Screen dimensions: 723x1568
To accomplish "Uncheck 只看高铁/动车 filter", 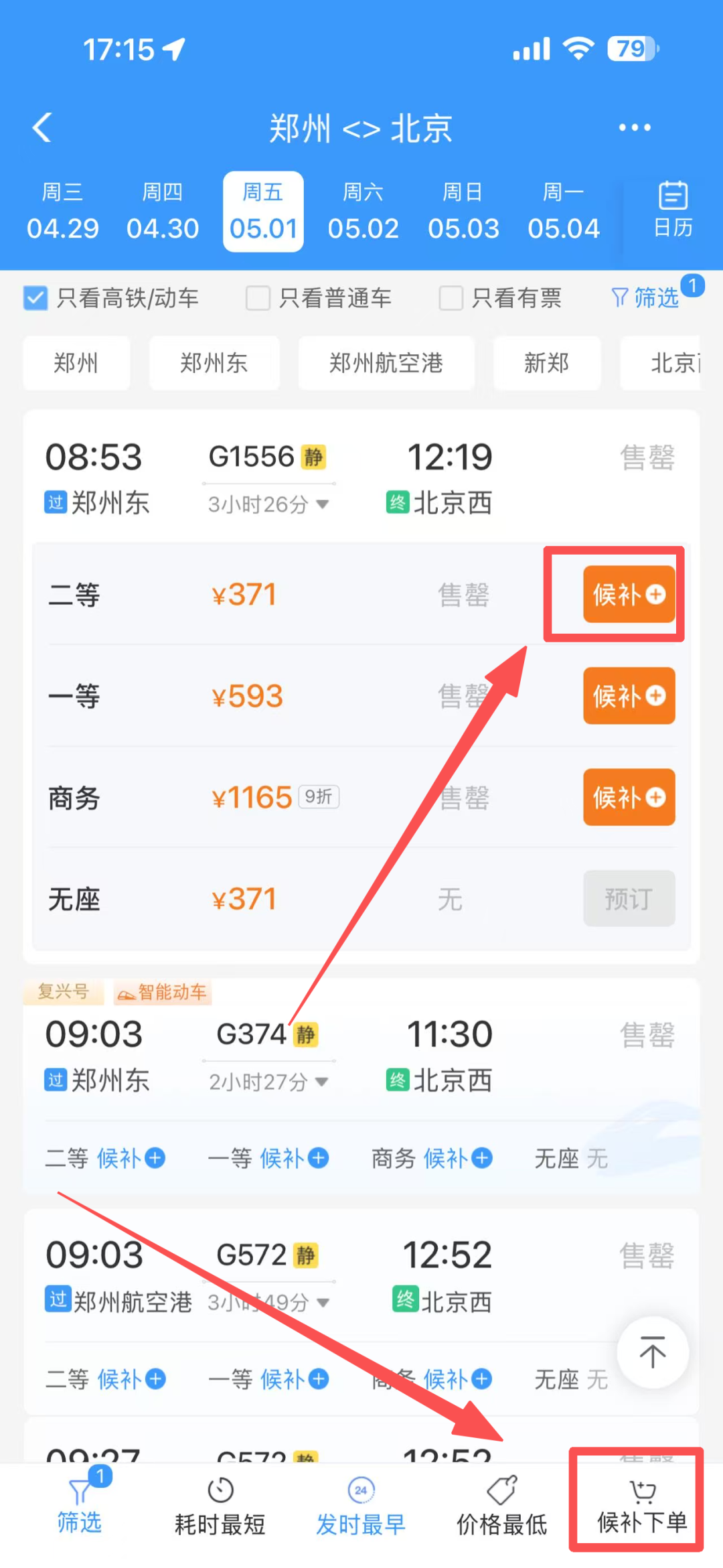I will 35,298.
